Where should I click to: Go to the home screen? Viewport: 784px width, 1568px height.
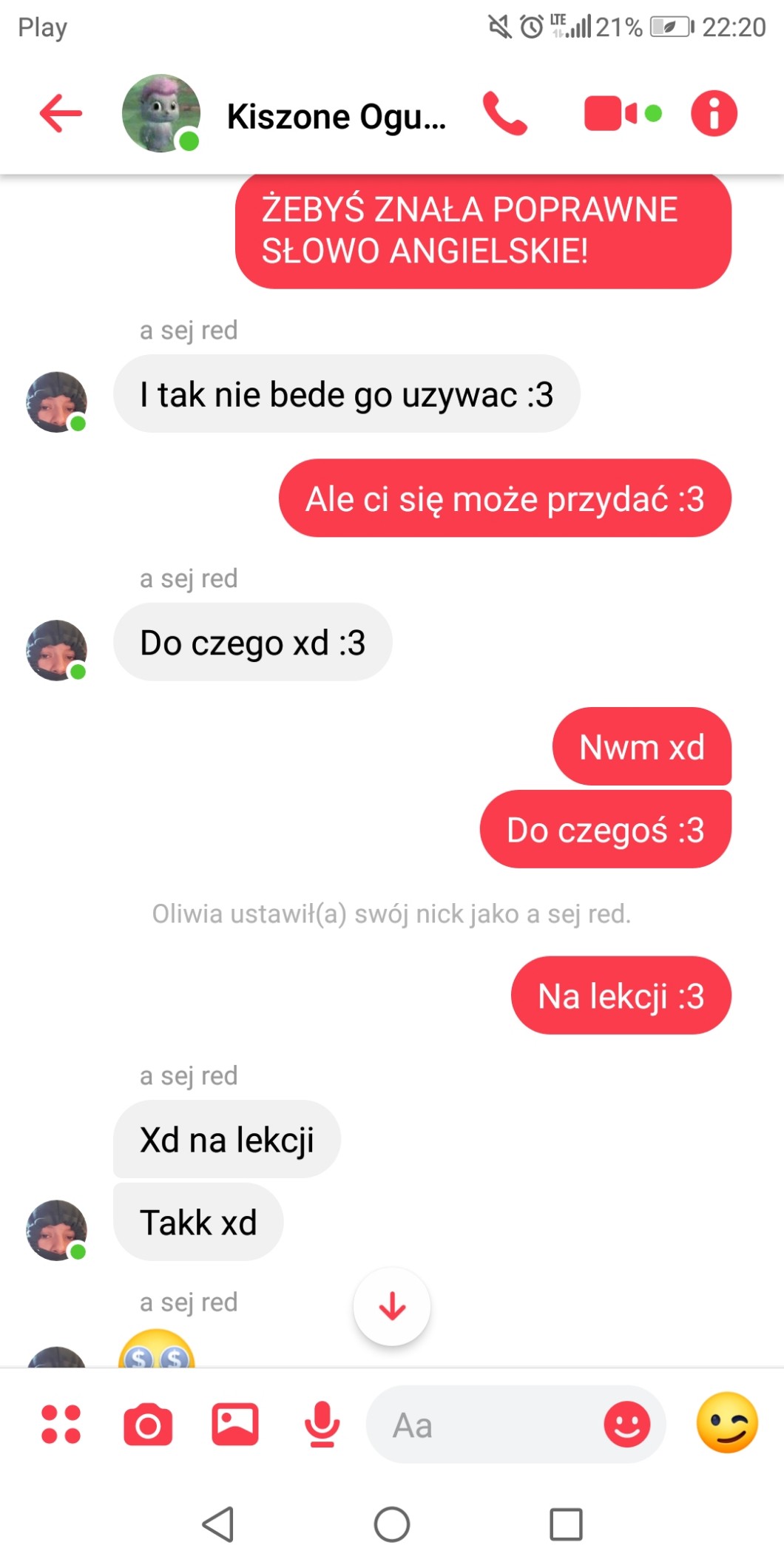392,1524
